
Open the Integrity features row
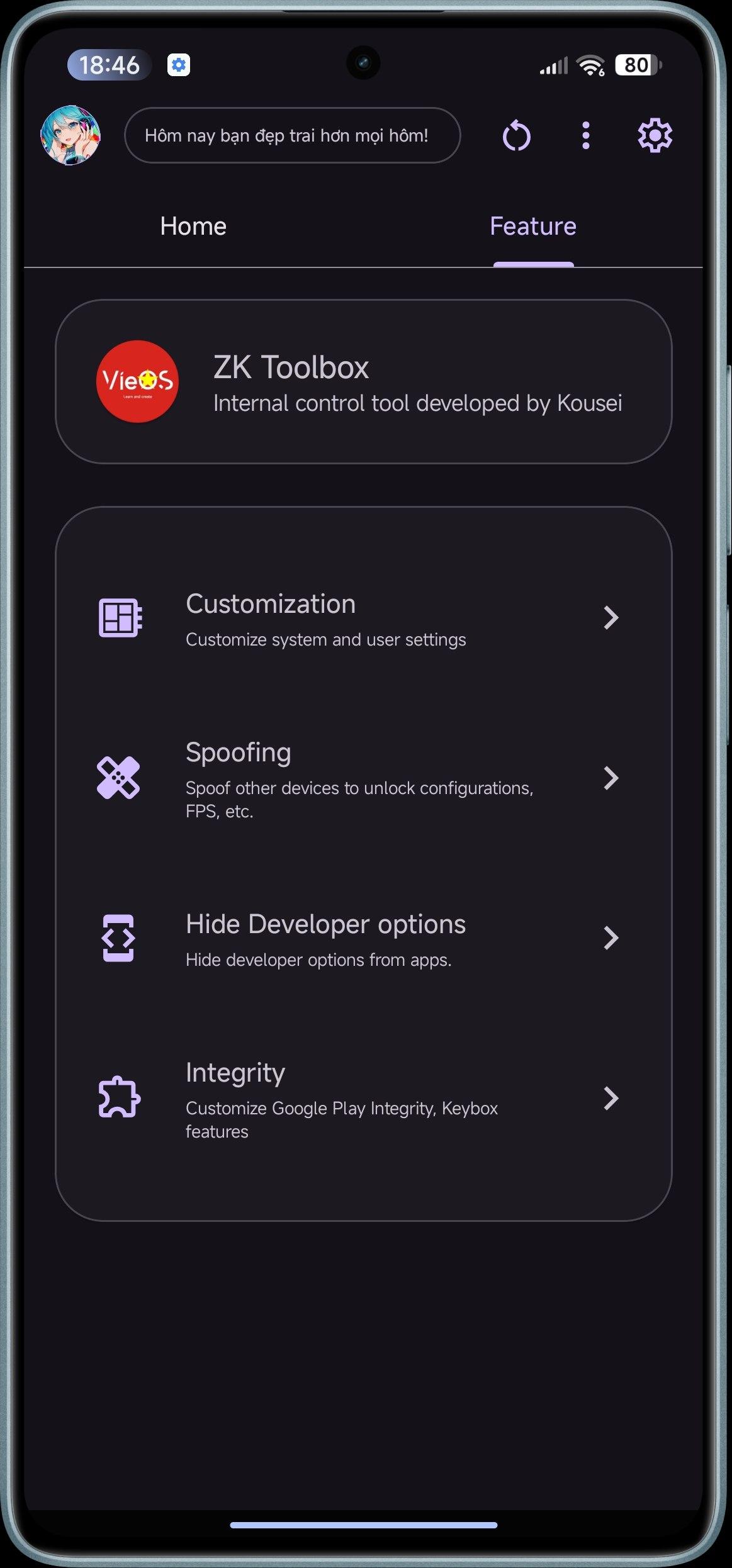[x=364, y=1099]
